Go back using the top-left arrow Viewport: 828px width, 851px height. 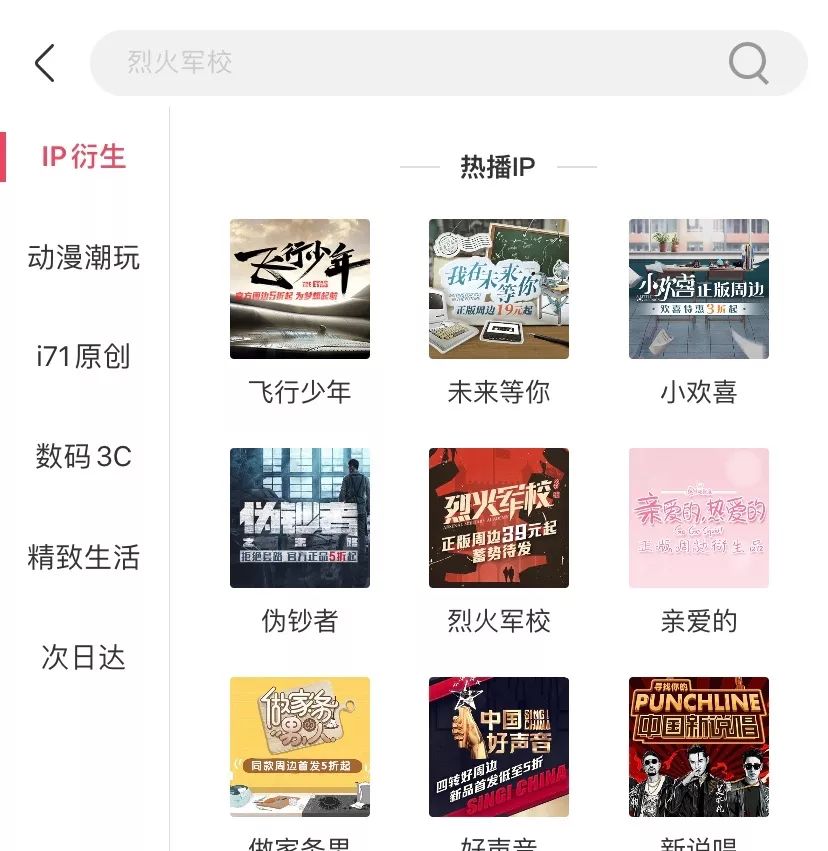[44, 63]
